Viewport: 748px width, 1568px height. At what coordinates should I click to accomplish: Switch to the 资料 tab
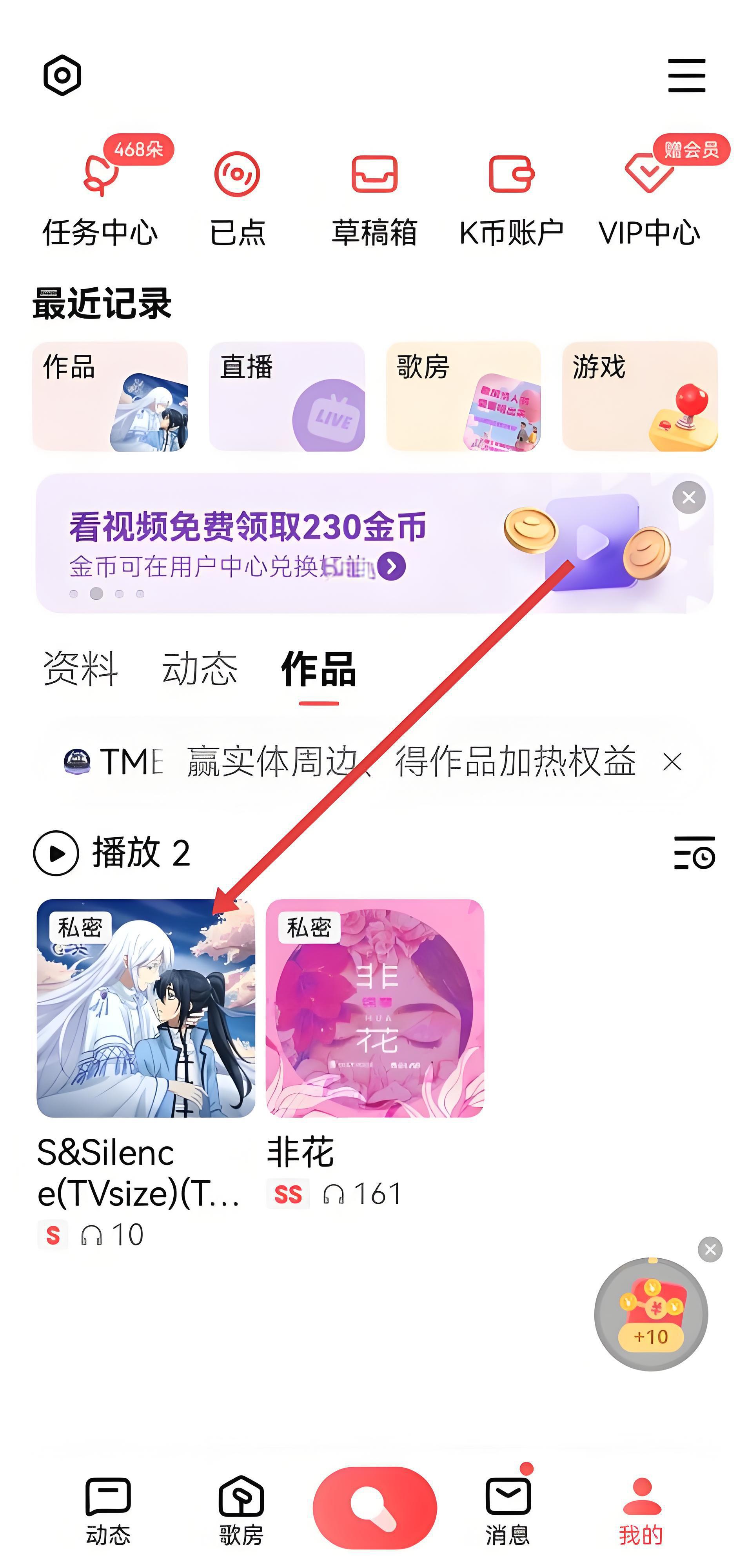(x=80, y=668)
